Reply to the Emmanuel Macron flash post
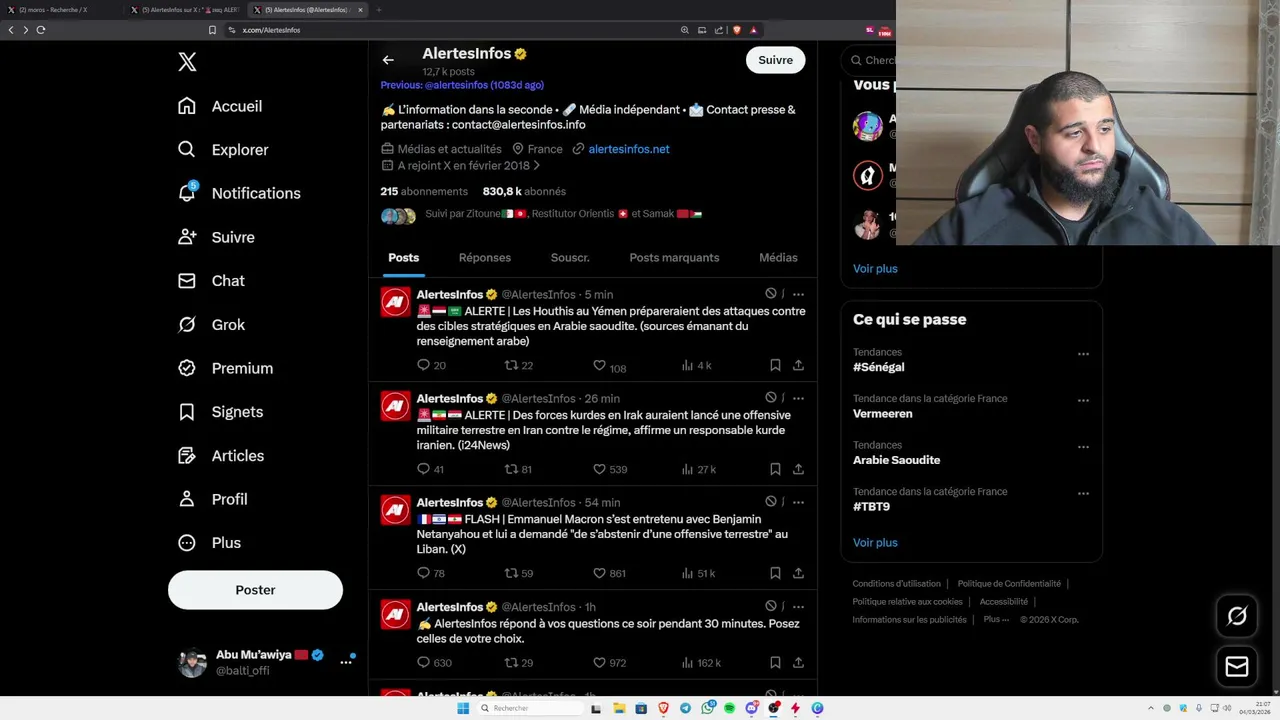1280x720 pixels. coord(423,573)
